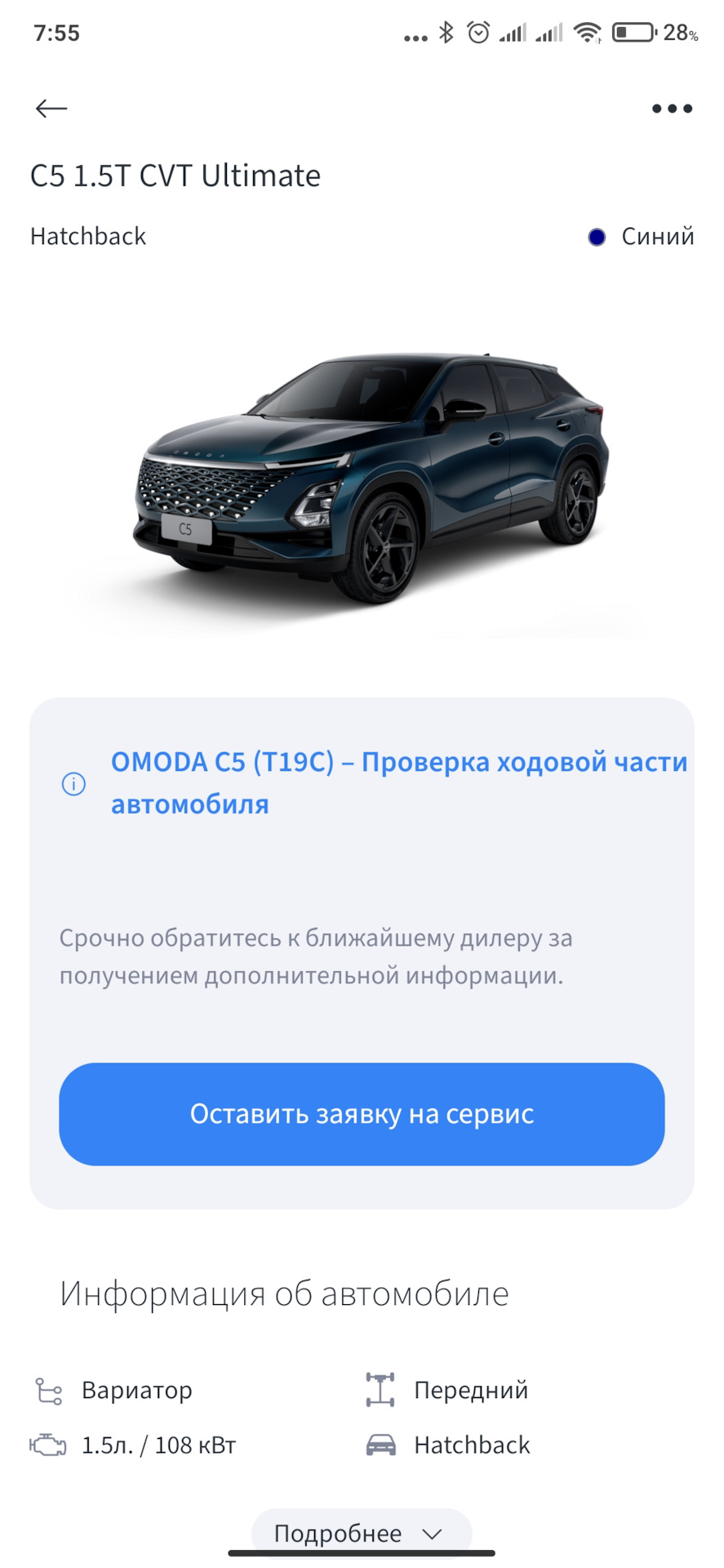Open the OMODA C5 (T19C) chassis check notice
The height and width of the screenshot is (1568, 724).
(399, 783)
